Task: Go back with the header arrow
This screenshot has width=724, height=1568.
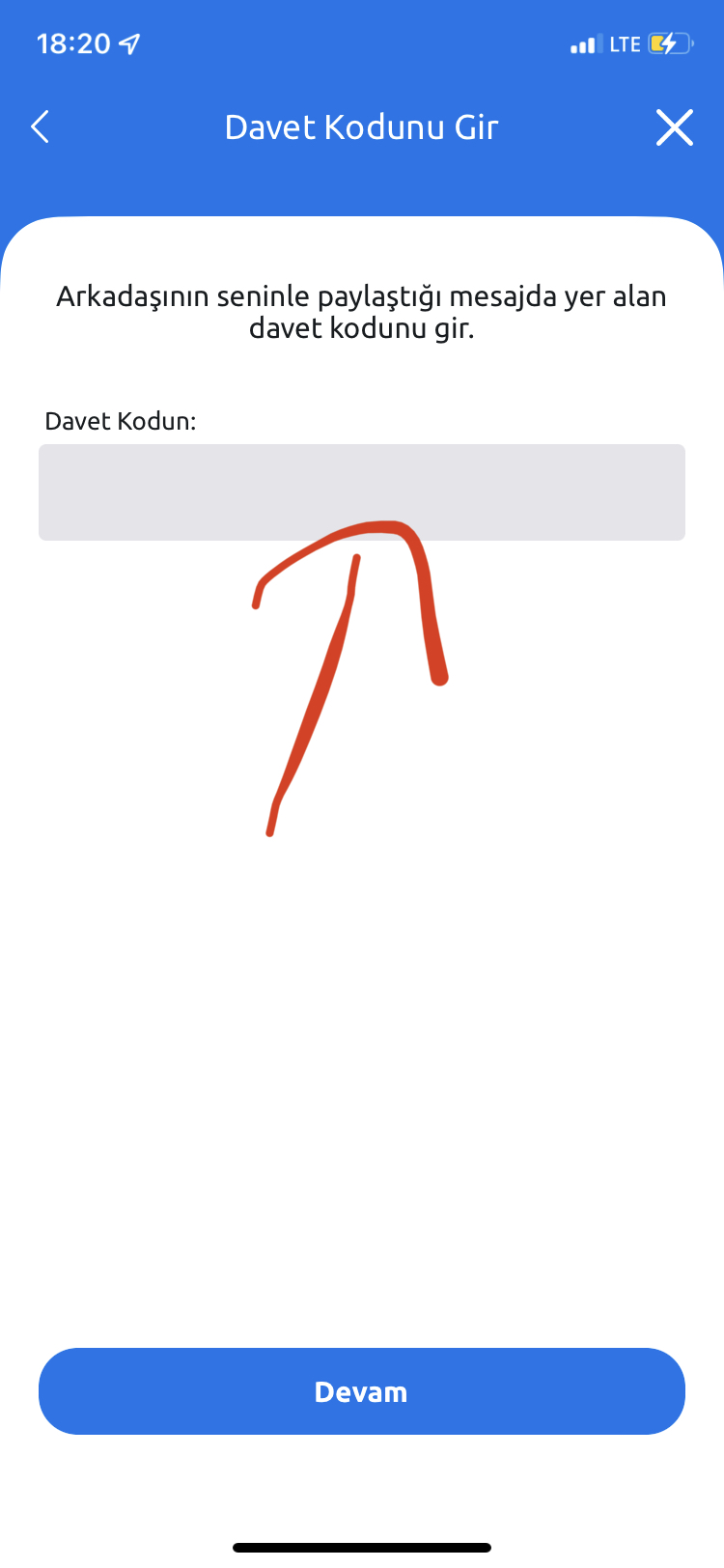Action: 41,126
